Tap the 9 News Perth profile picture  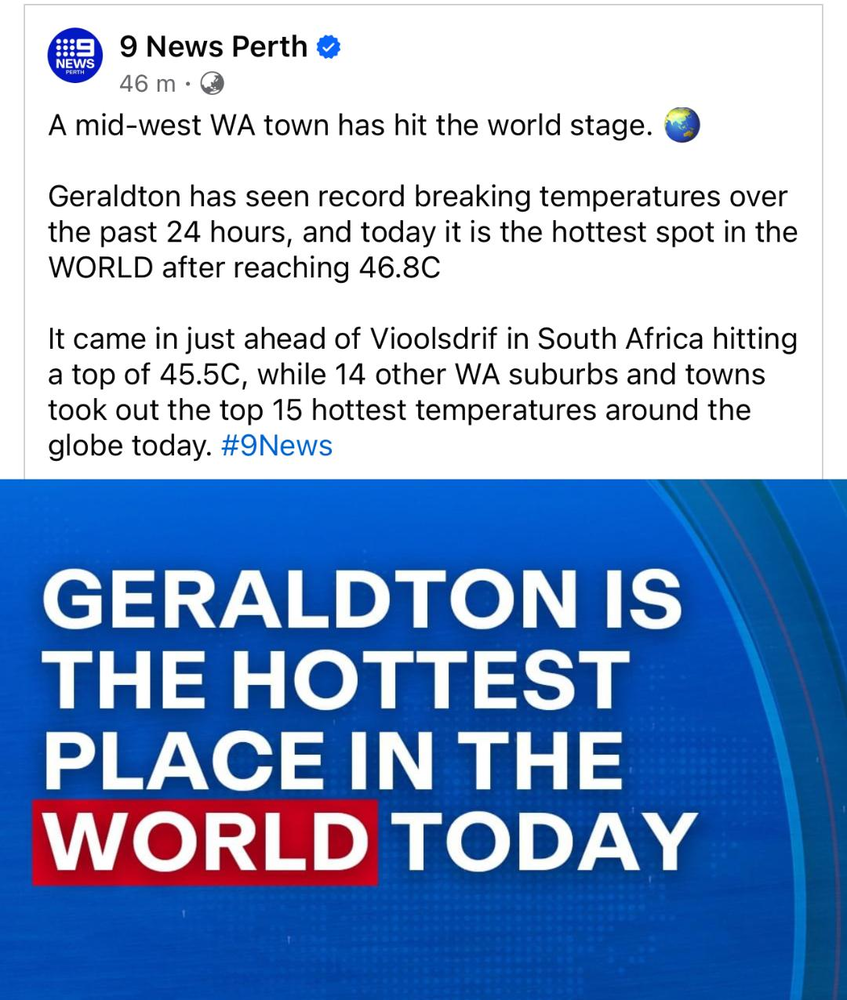76,58
